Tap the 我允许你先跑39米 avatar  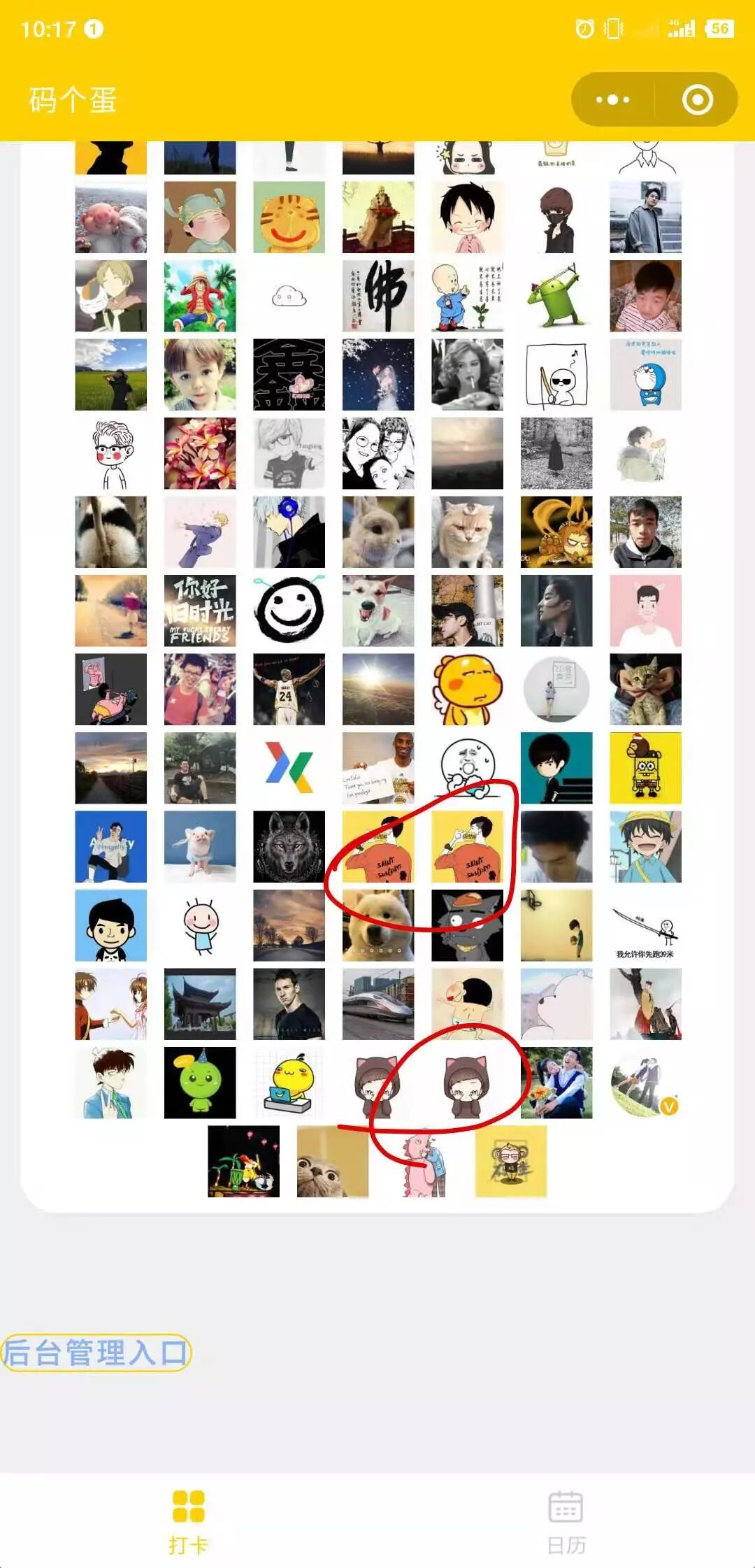645,925
